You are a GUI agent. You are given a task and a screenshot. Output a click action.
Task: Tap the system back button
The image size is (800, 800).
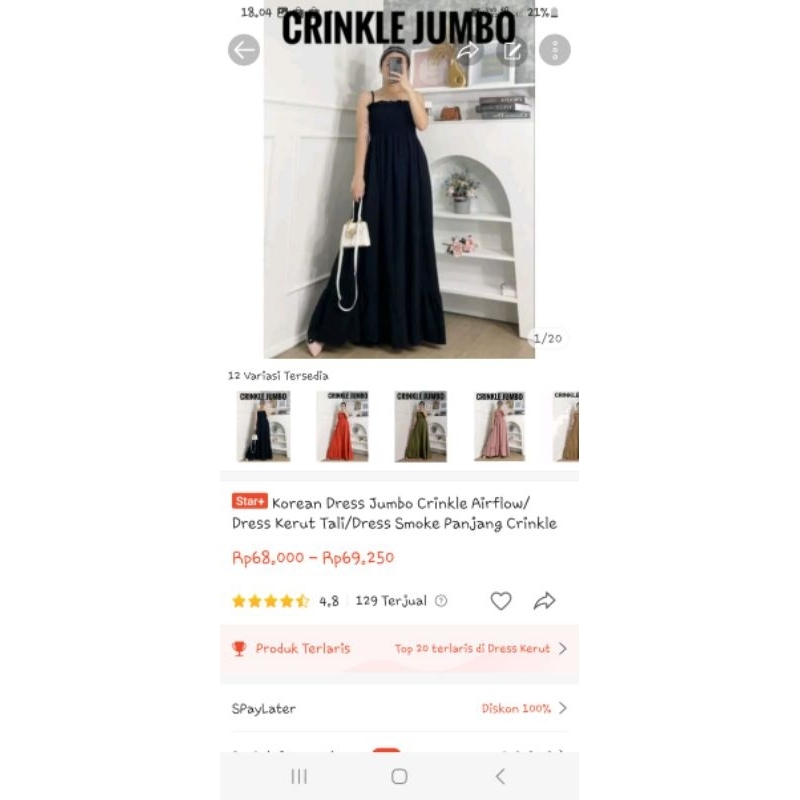click(500, 776)
